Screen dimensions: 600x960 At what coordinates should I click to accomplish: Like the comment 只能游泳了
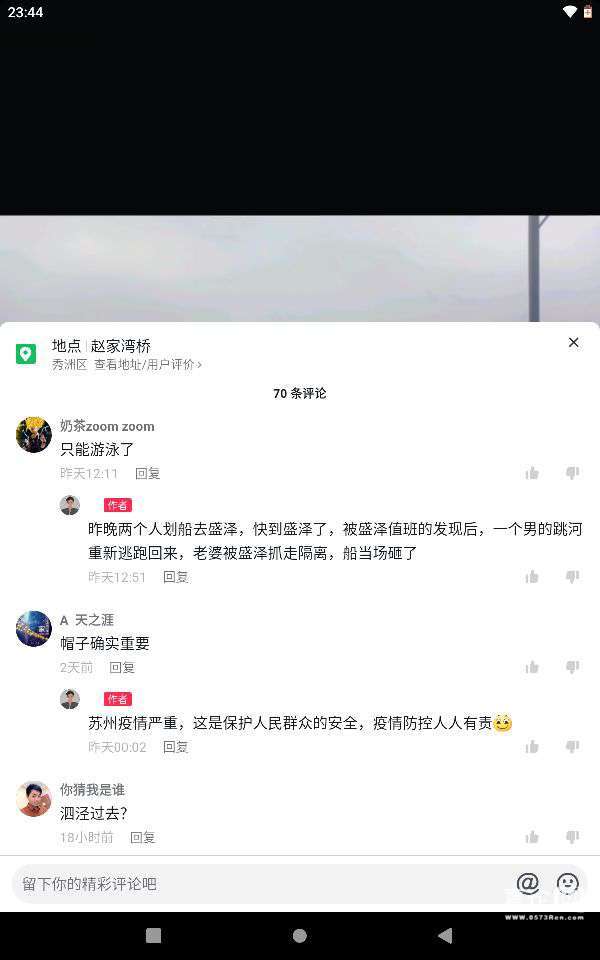tap(532, 473)
